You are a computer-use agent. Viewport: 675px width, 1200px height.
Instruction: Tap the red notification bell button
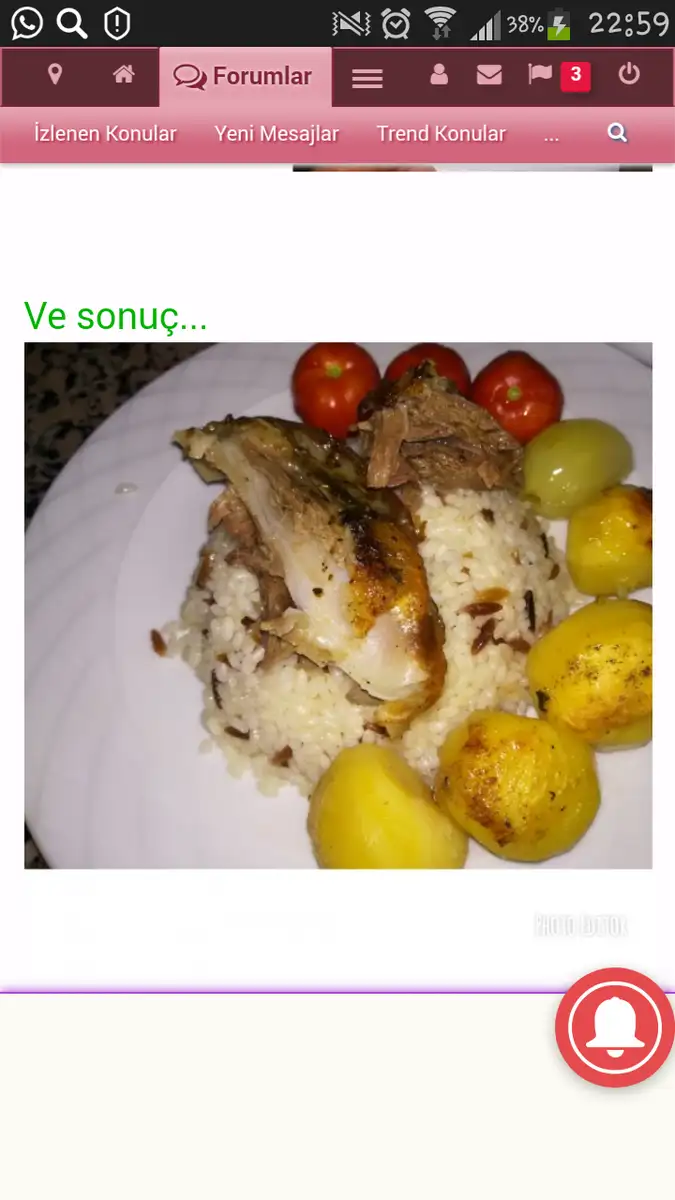coord(614,1027)
